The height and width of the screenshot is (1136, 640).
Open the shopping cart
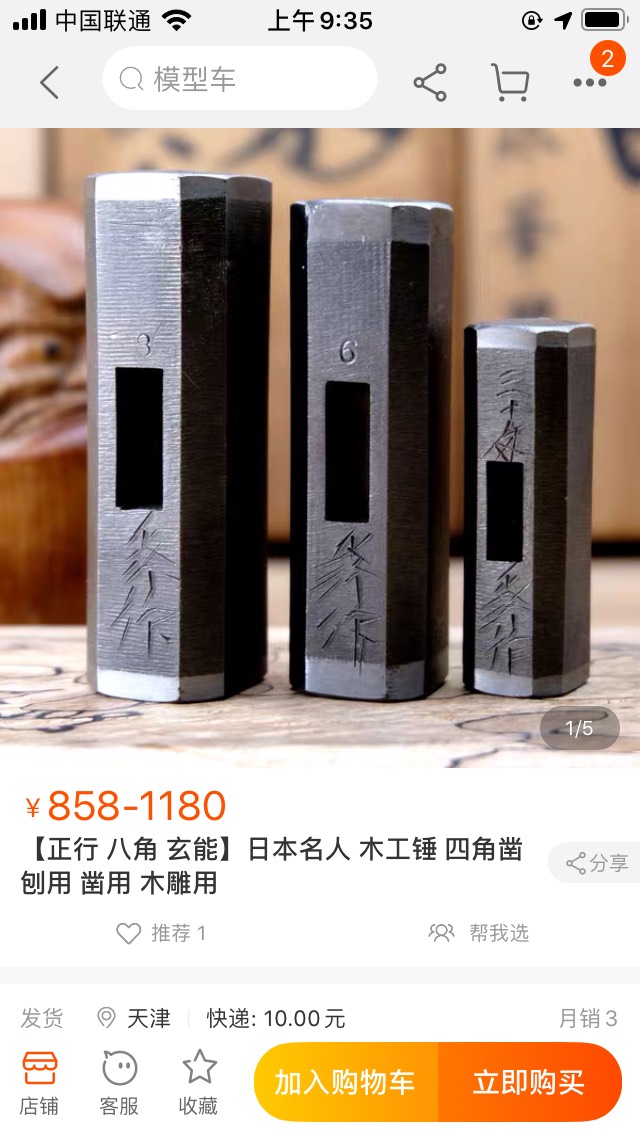click(510, 82)
